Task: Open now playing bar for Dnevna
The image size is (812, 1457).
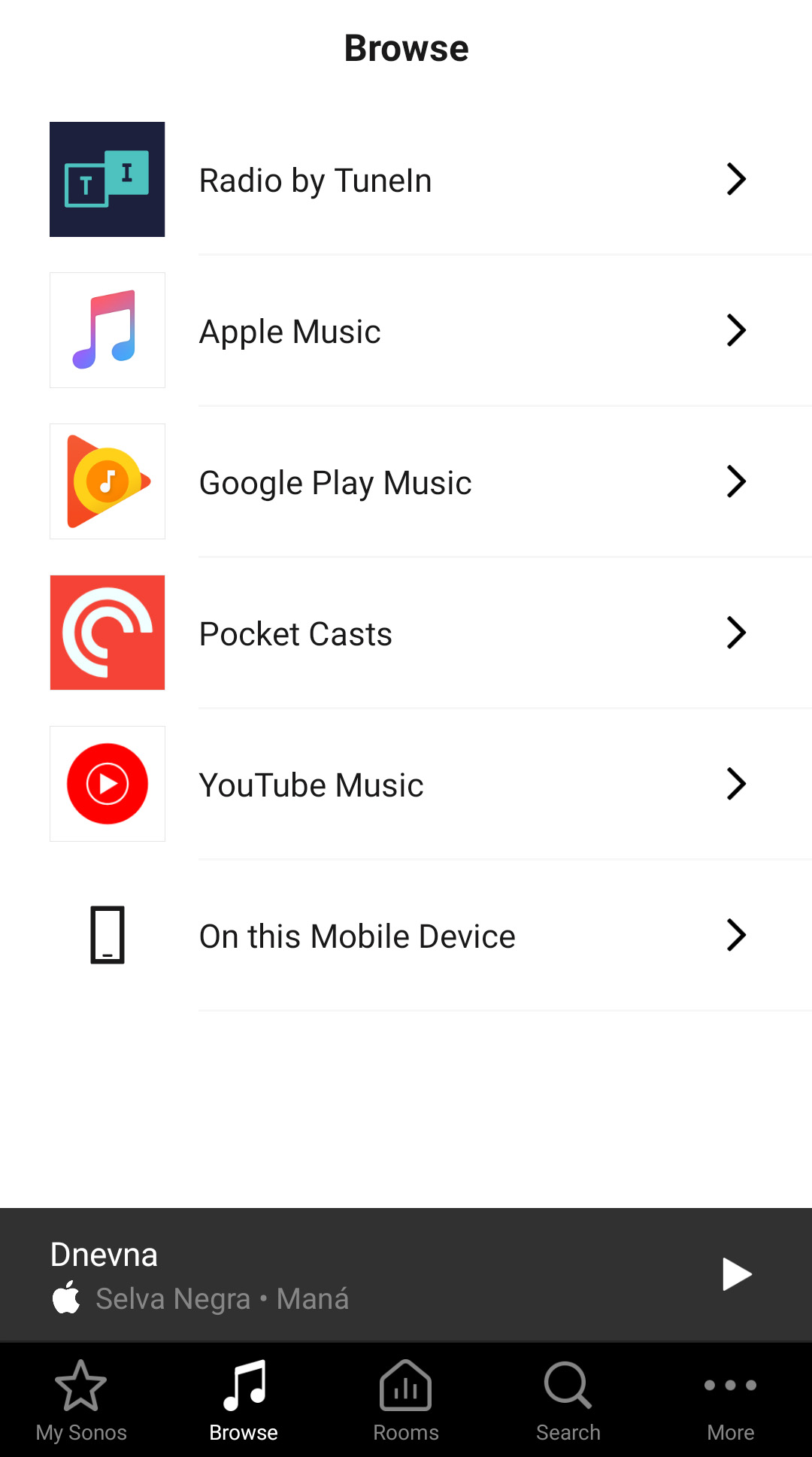Action: tap(338, 1274)
